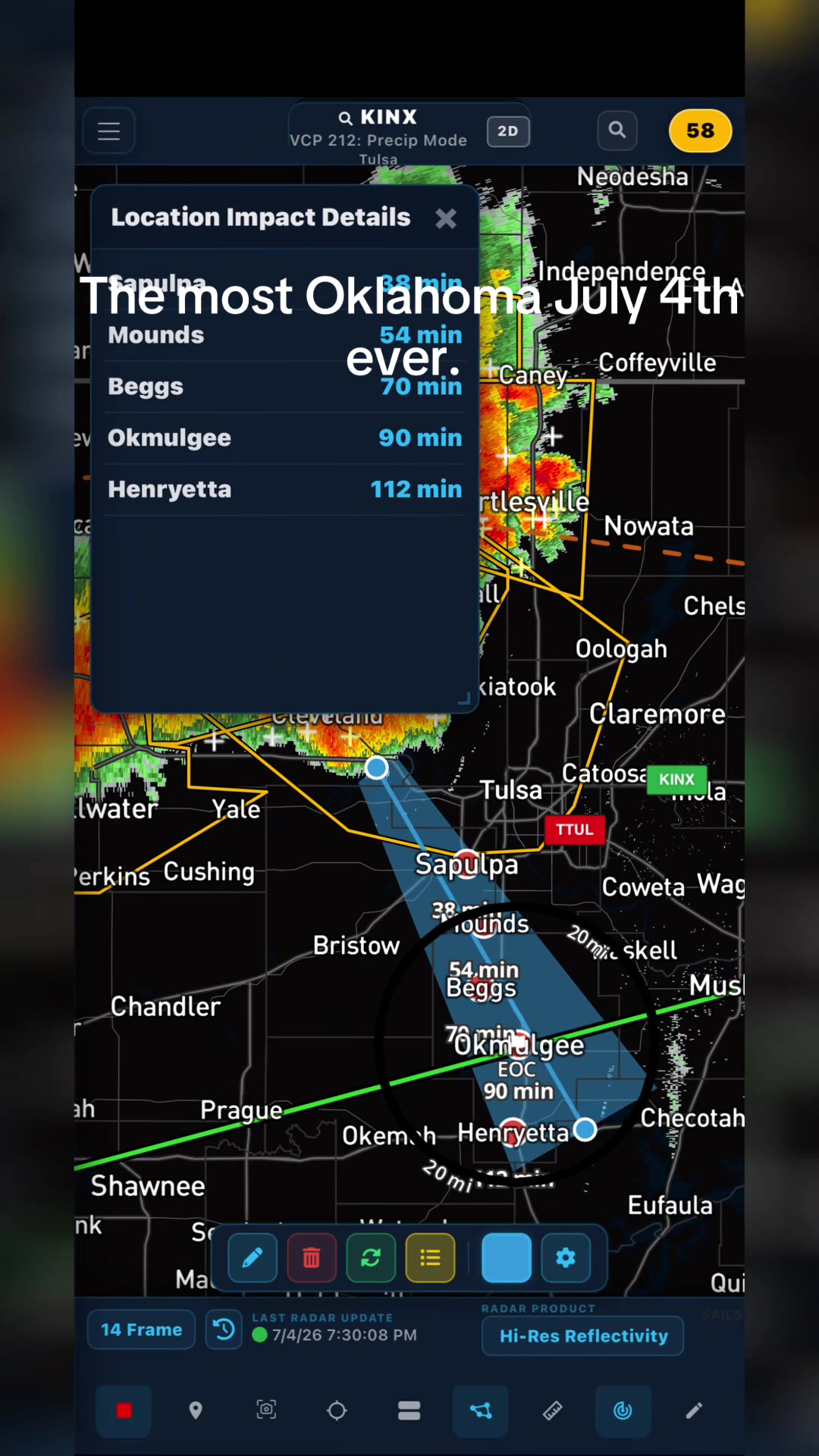Open the hamburger menu
This screenshot has width=819, height=1456.
[109, 131]
